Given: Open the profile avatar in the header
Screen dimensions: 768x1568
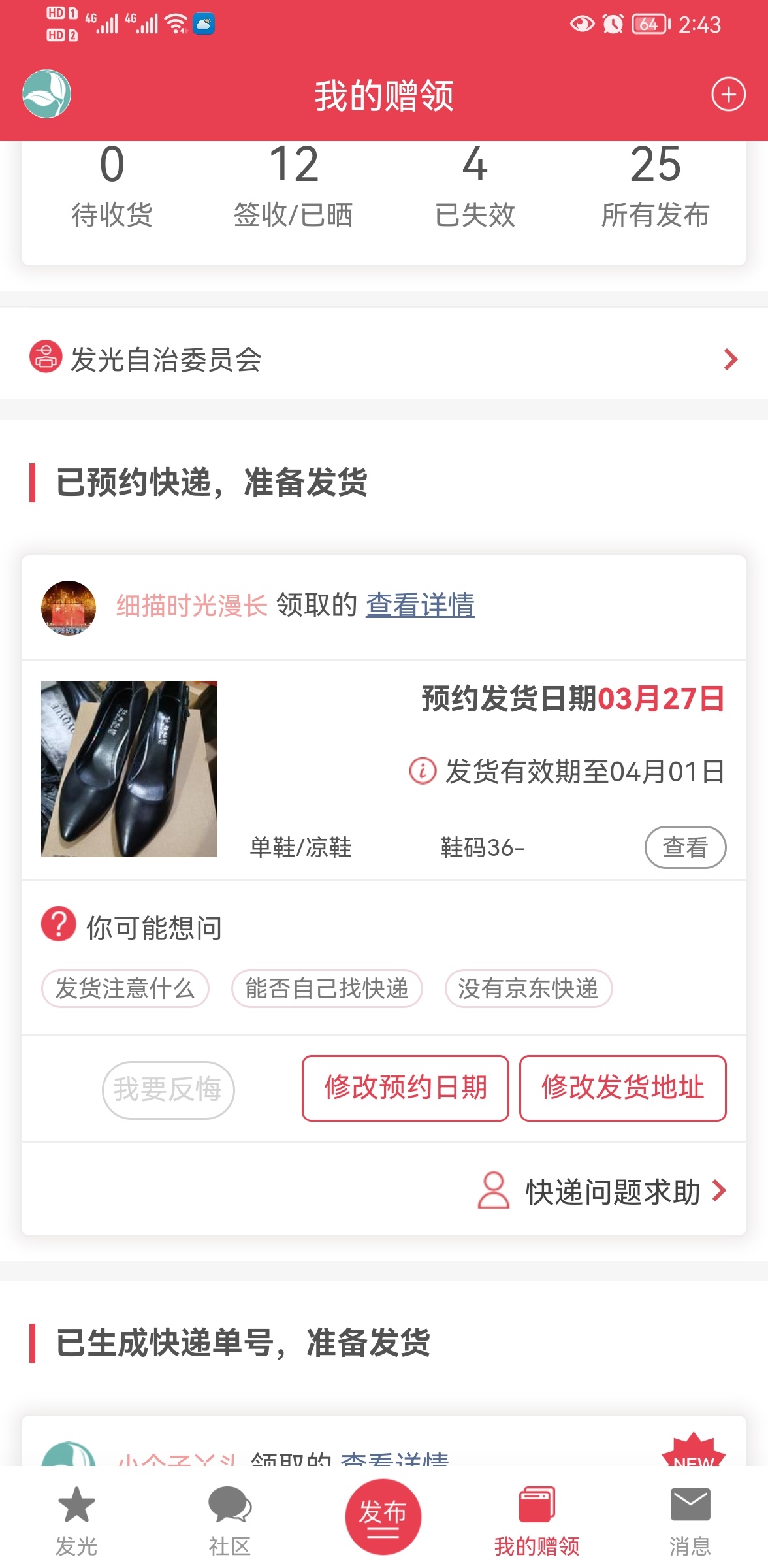Looking at the screenshot, I should [46, 94].
